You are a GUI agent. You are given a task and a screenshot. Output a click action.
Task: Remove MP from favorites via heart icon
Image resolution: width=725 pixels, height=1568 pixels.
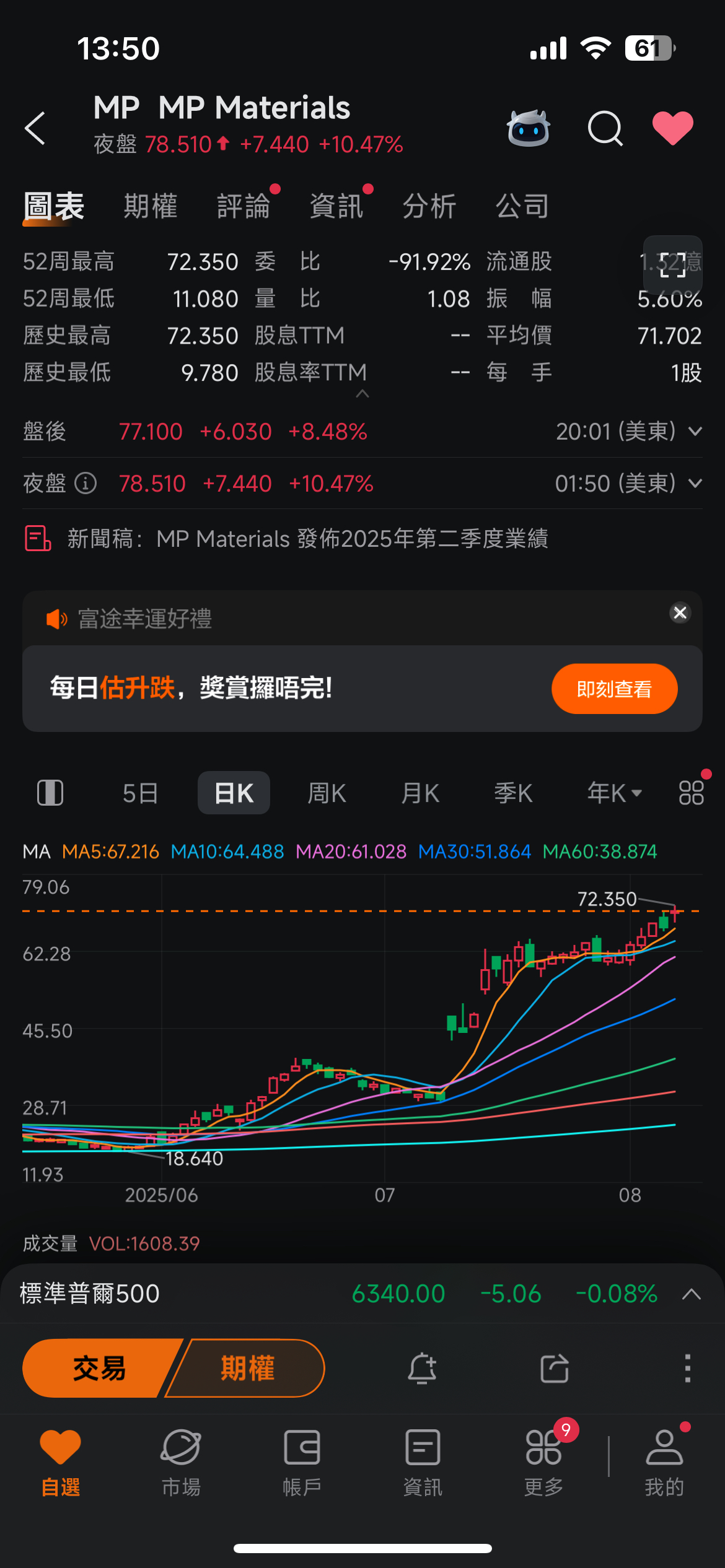[x=673, y=128]
